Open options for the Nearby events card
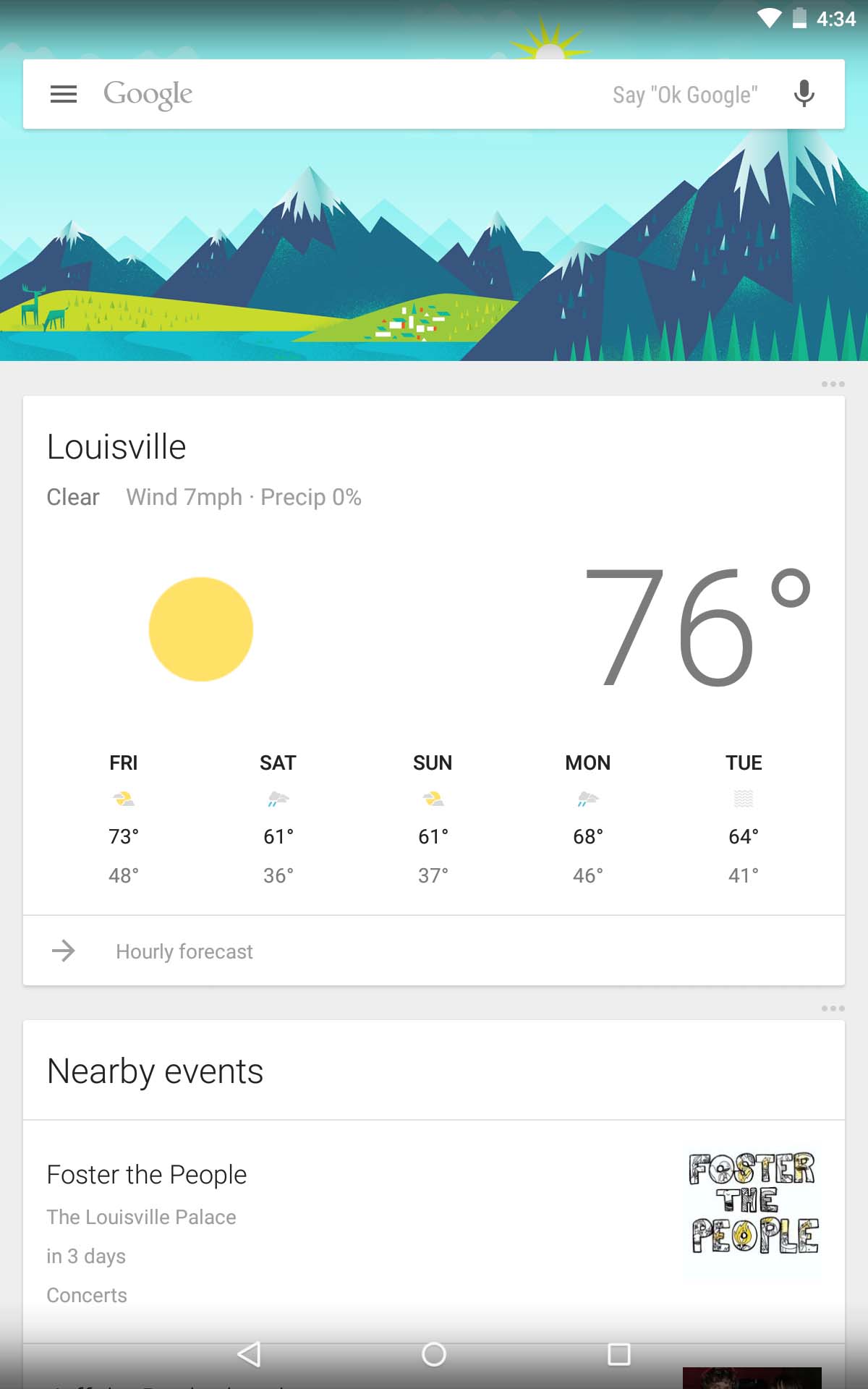The width and height of the screenshot is (868, 1389). pyautogui.click(x=833, y=1008)
